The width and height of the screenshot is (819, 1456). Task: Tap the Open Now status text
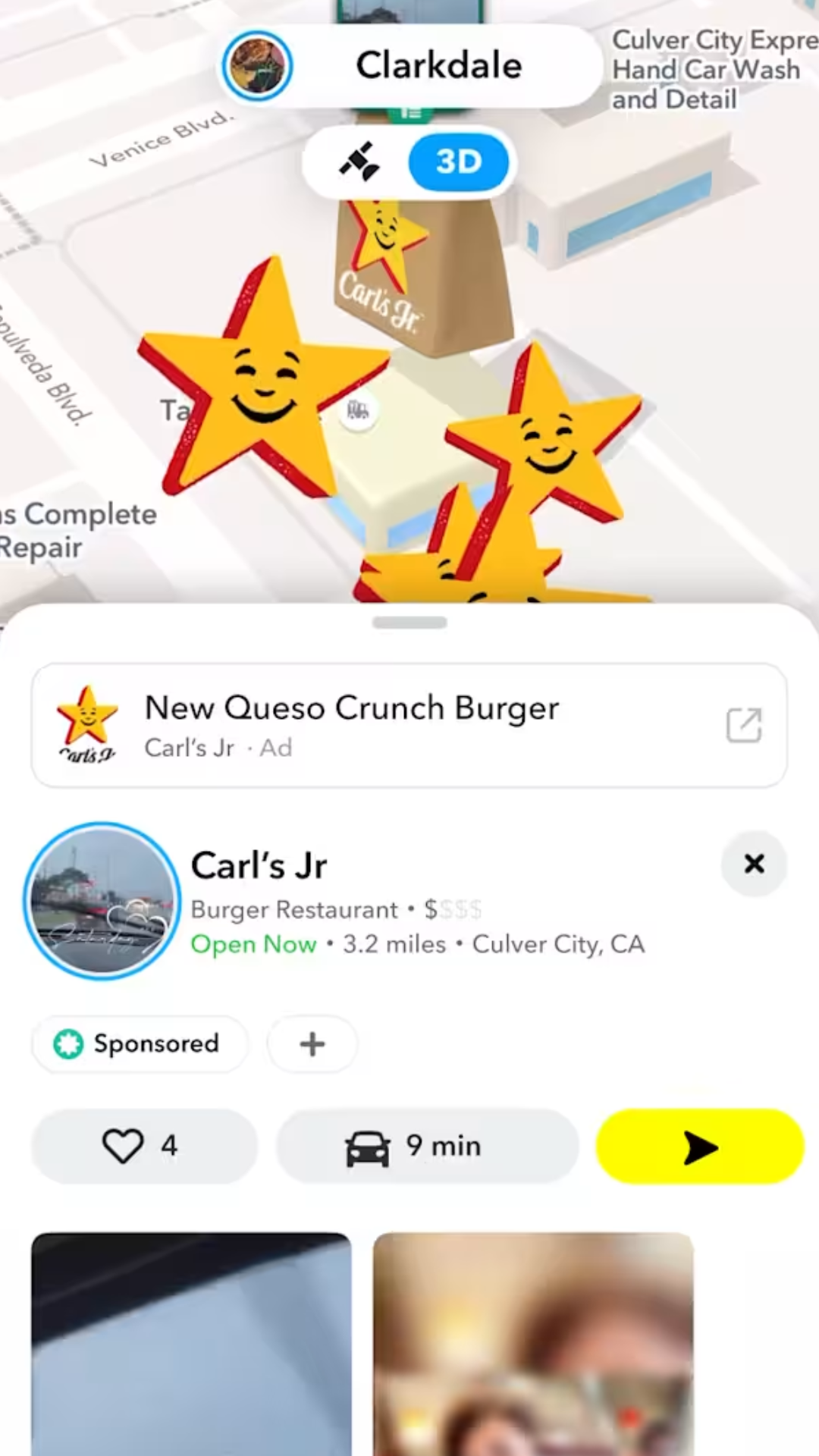[x=253, y=943]
